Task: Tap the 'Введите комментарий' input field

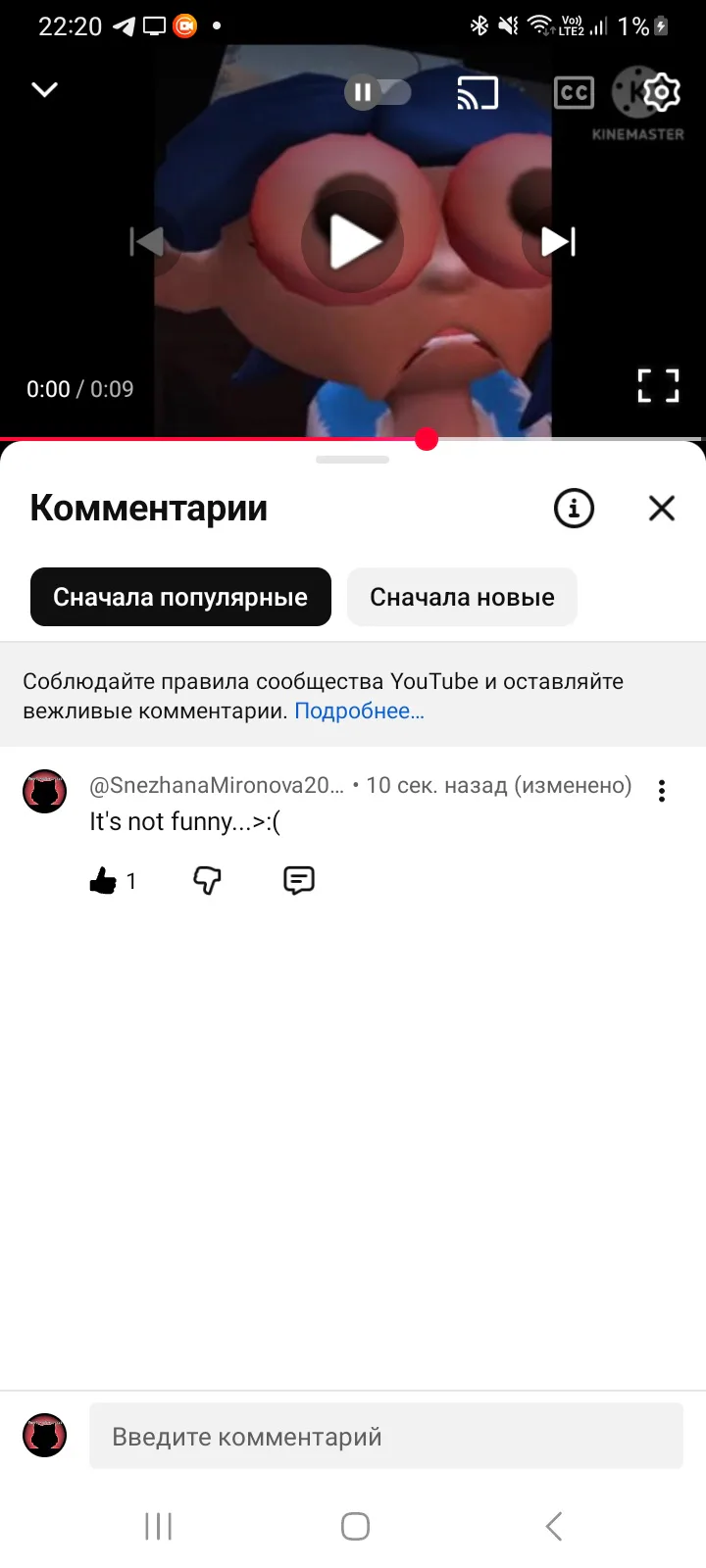Action: (x=385, y=1437)
